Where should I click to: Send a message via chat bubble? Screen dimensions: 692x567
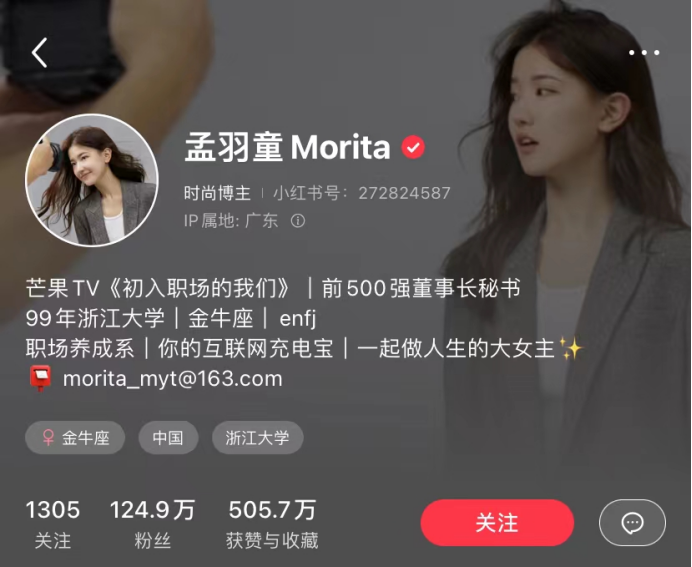coord(632,522)
